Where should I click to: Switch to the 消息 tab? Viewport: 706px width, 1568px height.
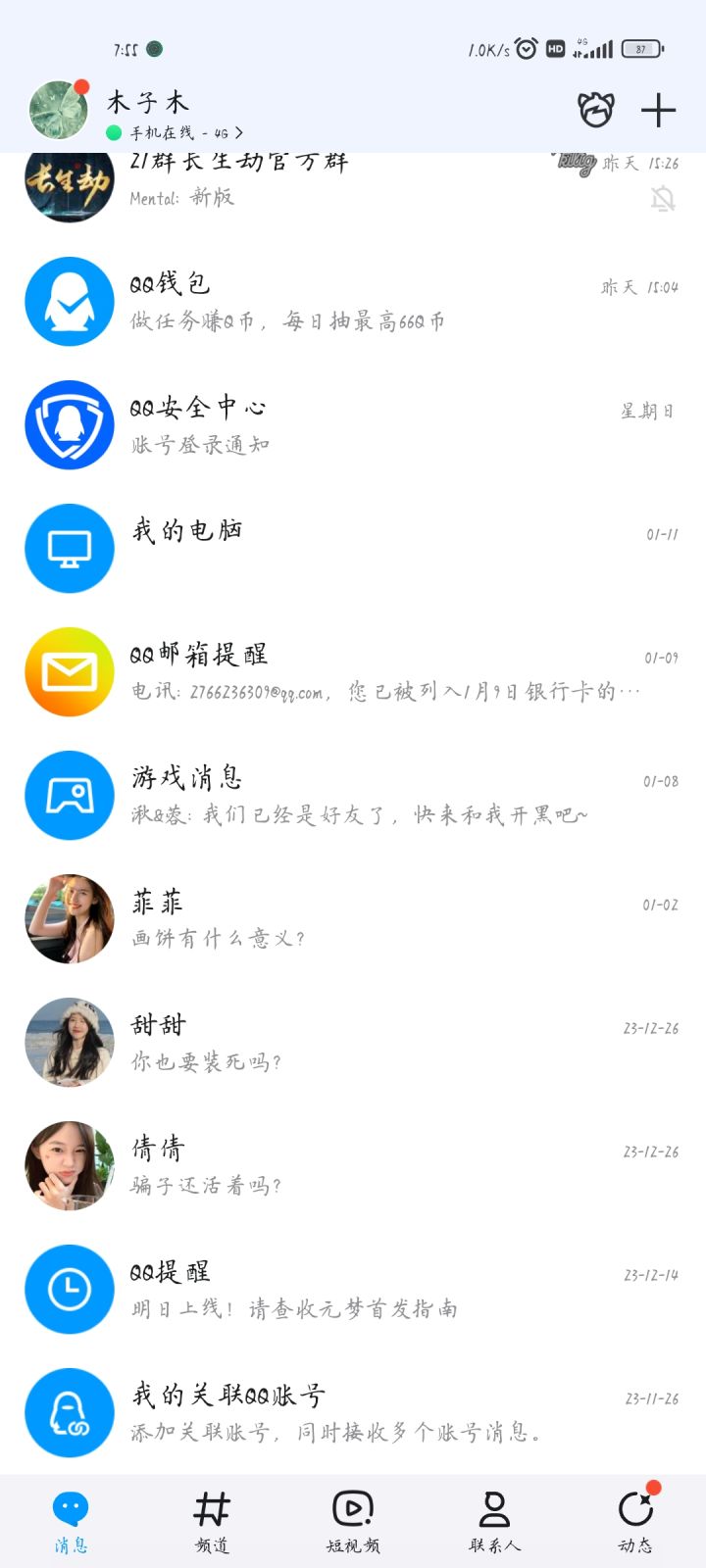(x=71, y=1522)
